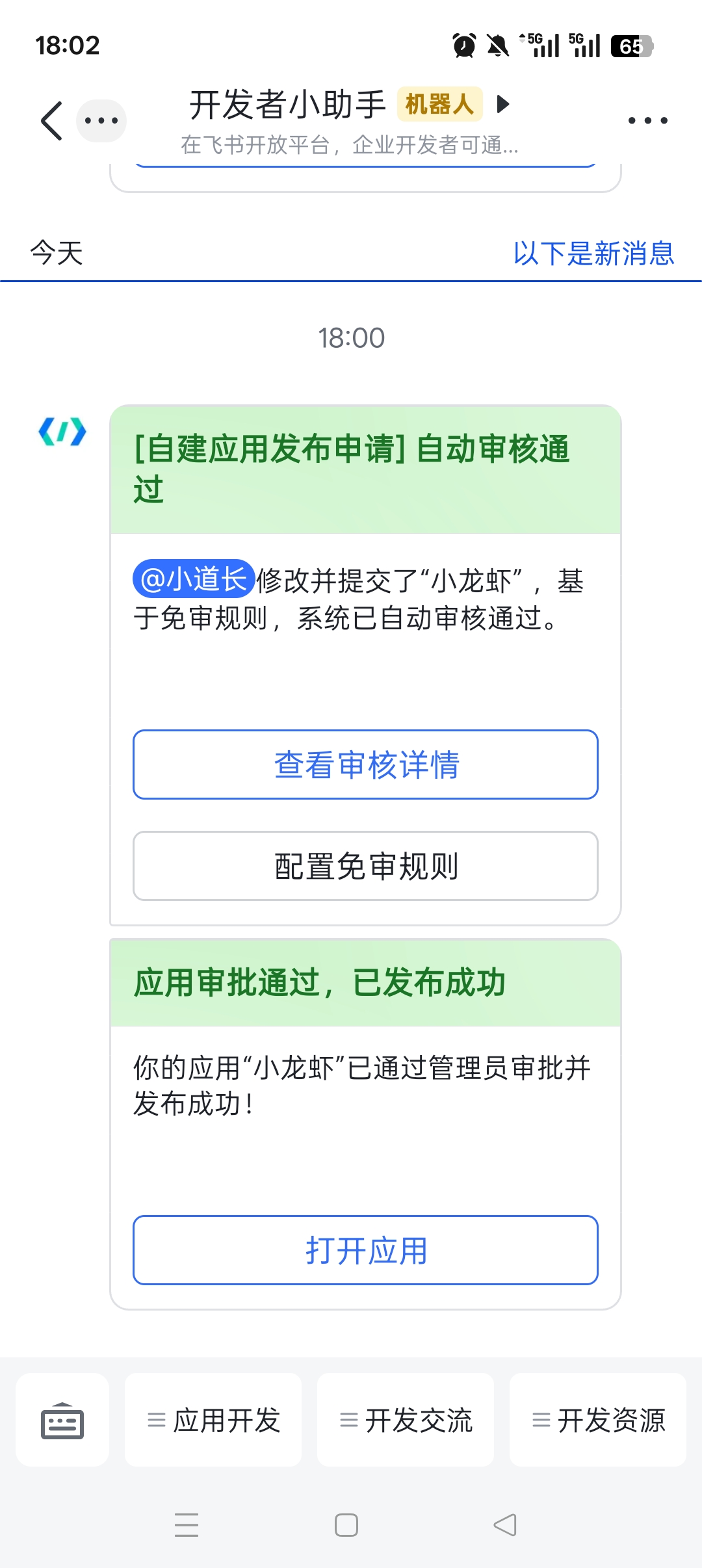Open the back arrow to leave the chat

coord(49,121)
